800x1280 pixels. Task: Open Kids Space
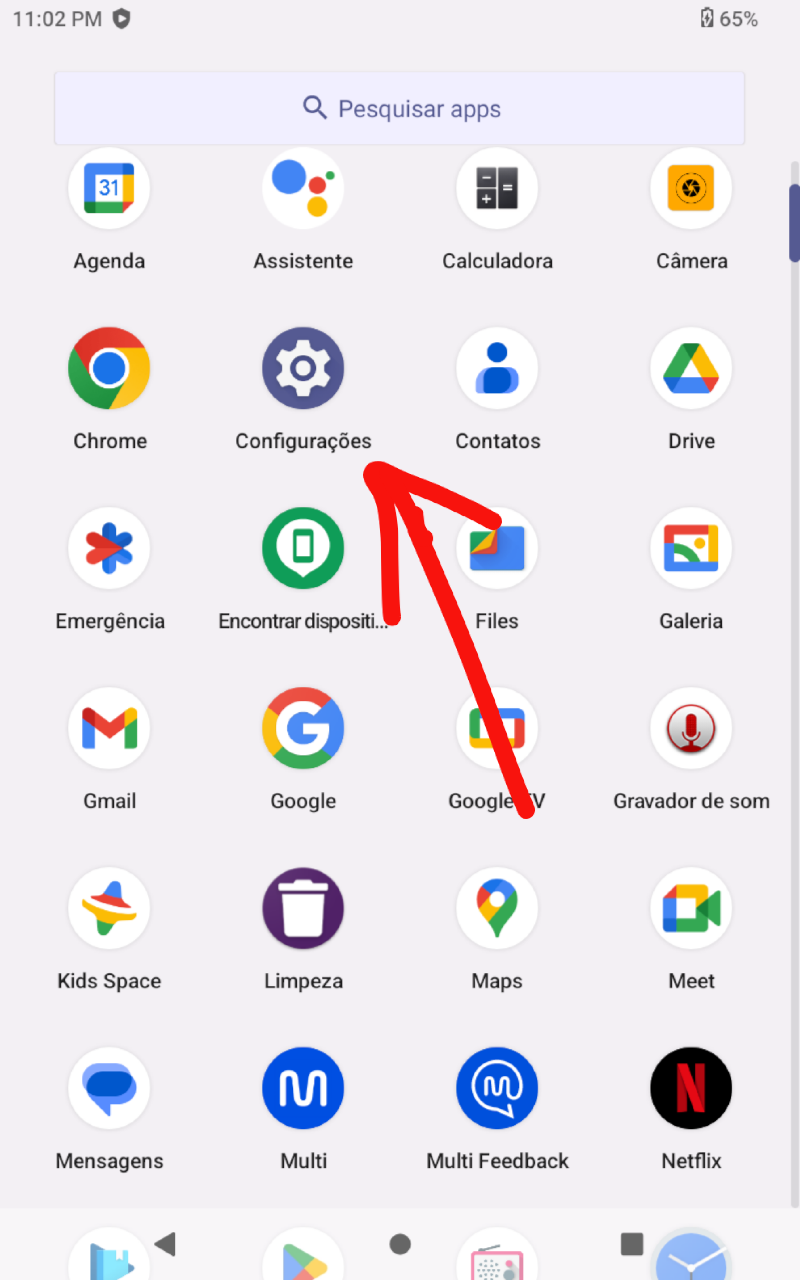point(109,908)
